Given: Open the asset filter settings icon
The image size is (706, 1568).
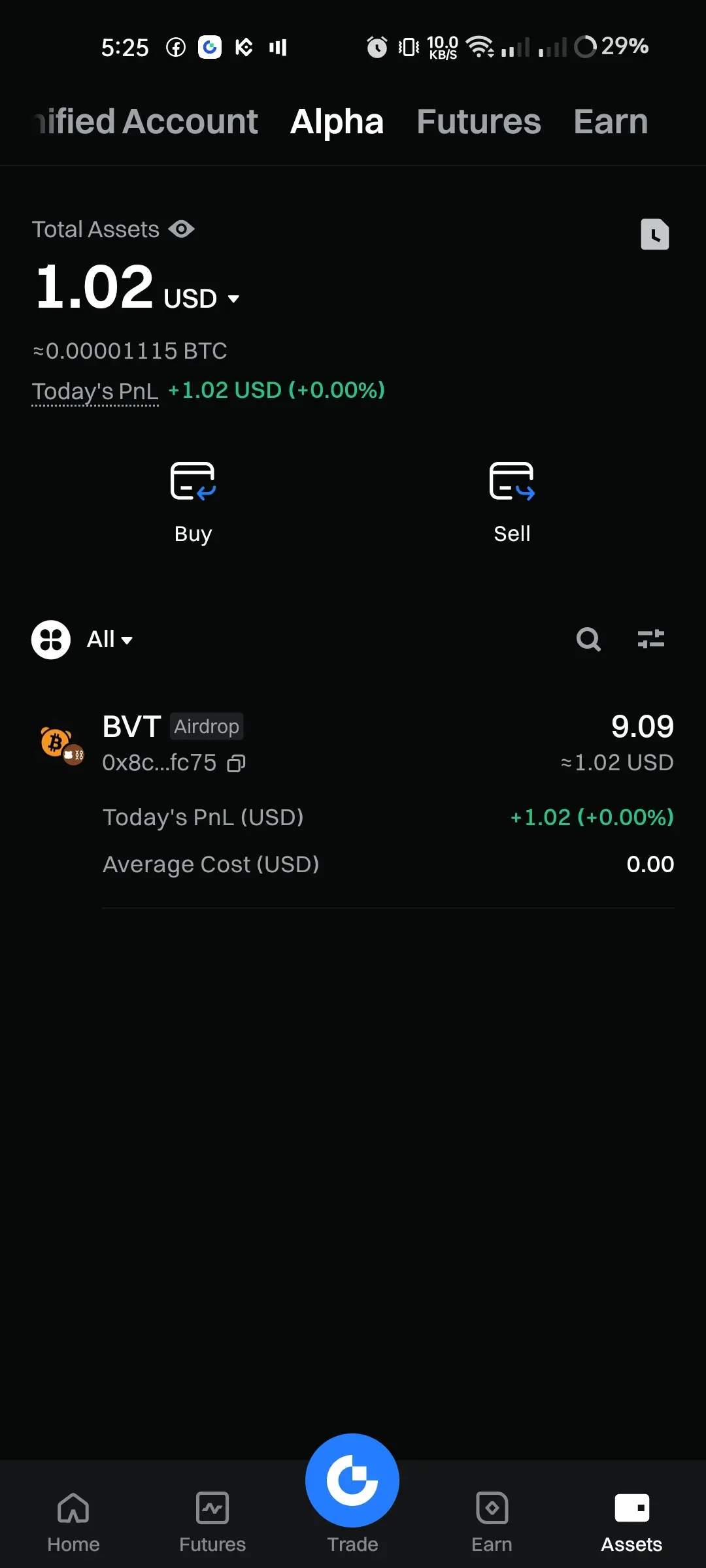Looking at the screenshot, I should (x=651, y=639).
